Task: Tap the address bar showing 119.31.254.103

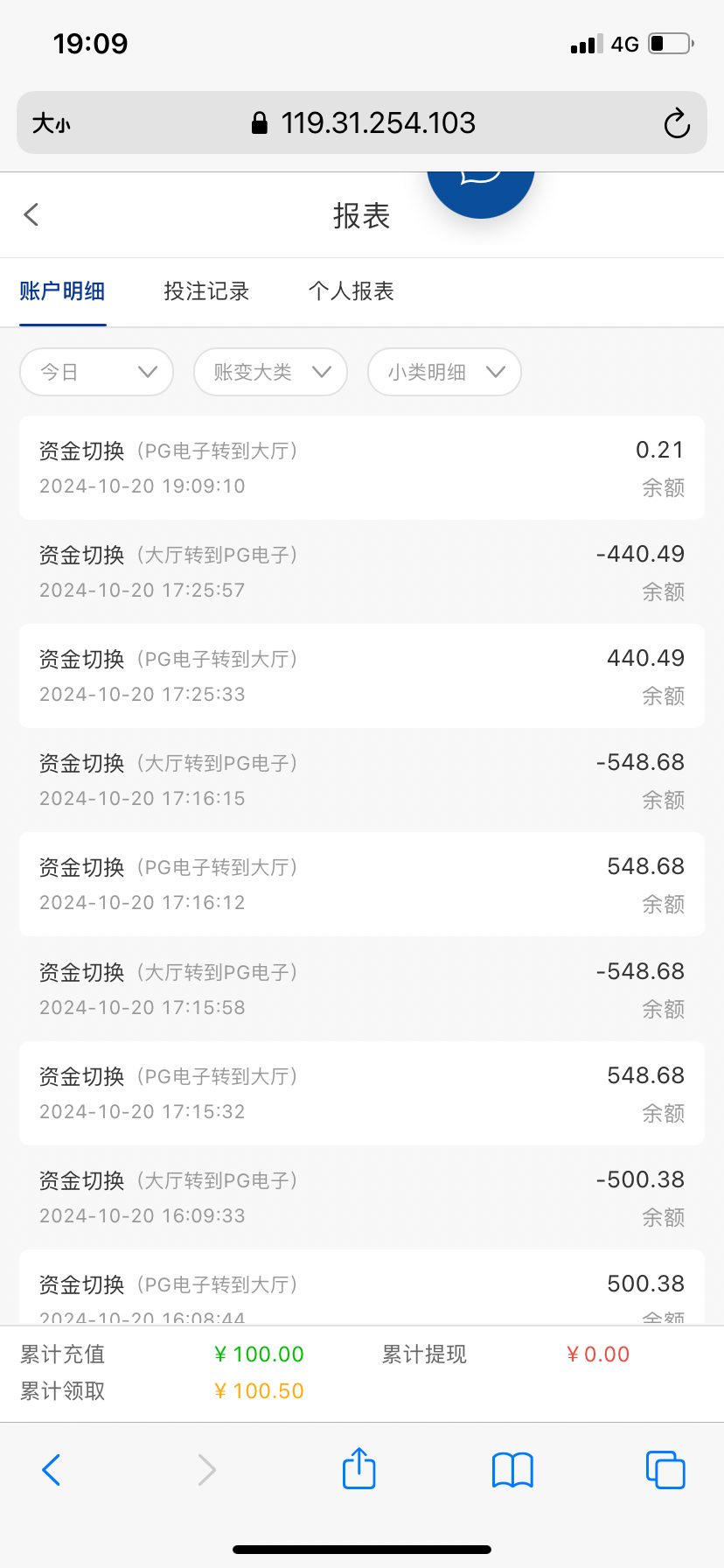Action: 362,122
